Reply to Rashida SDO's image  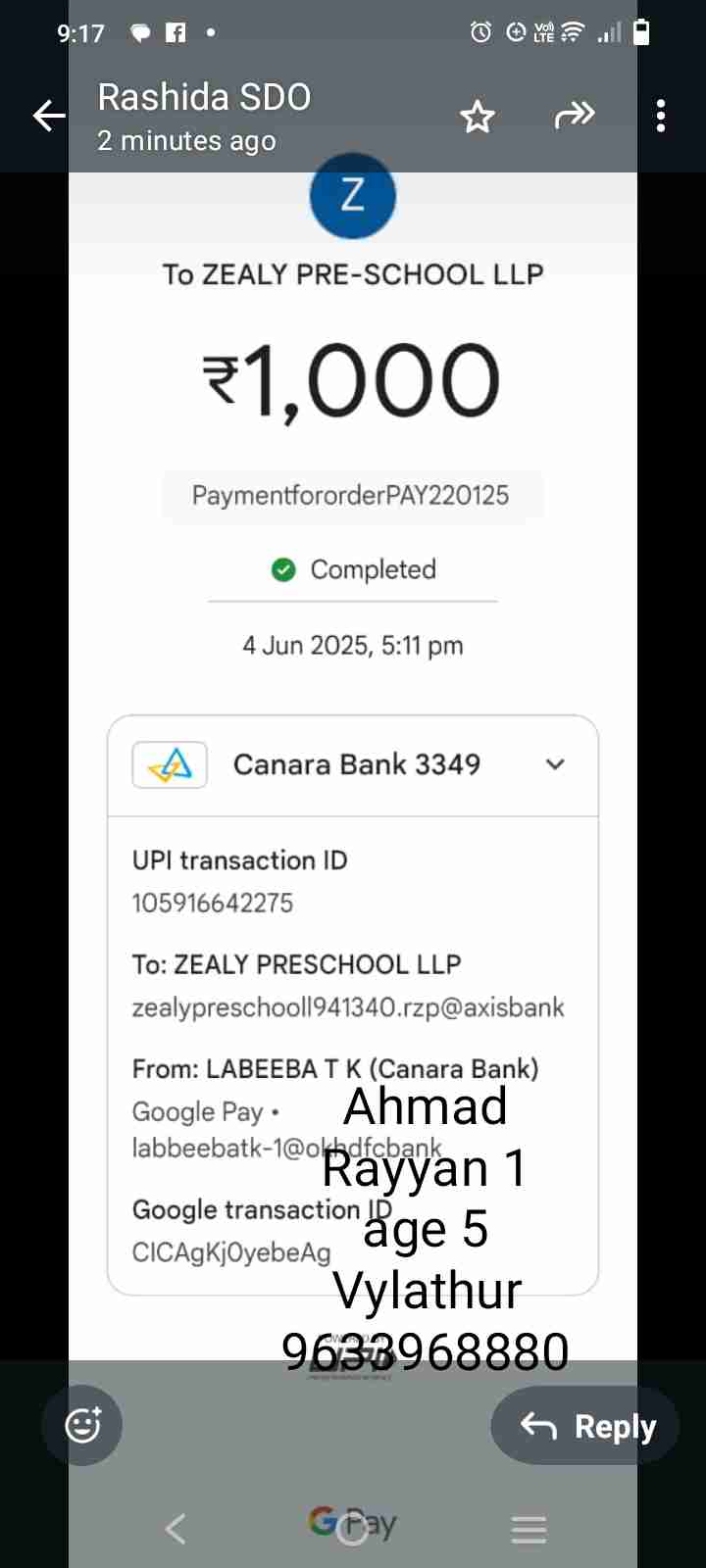click(x=585, y=1426)
